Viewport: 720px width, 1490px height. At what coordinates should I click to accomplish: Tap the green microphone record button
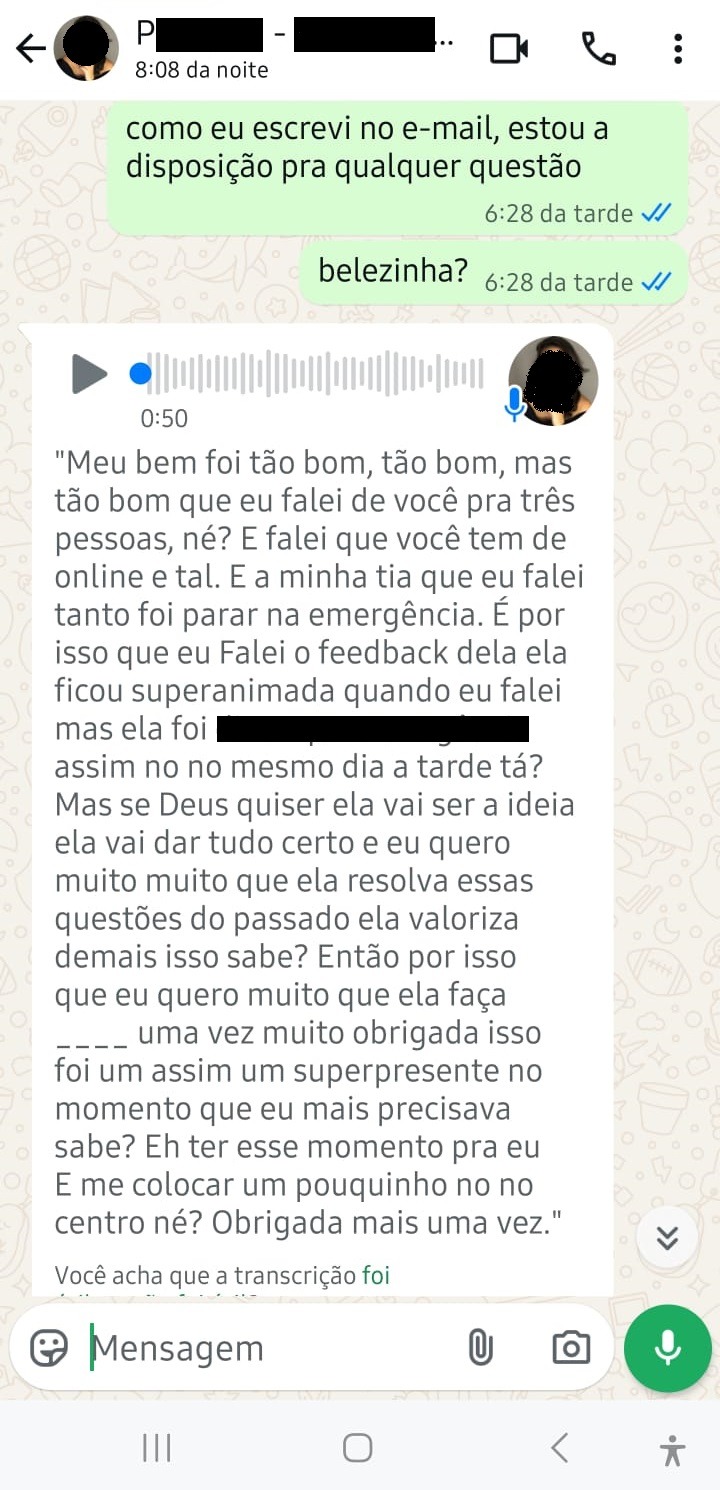tap(667, 1348)
